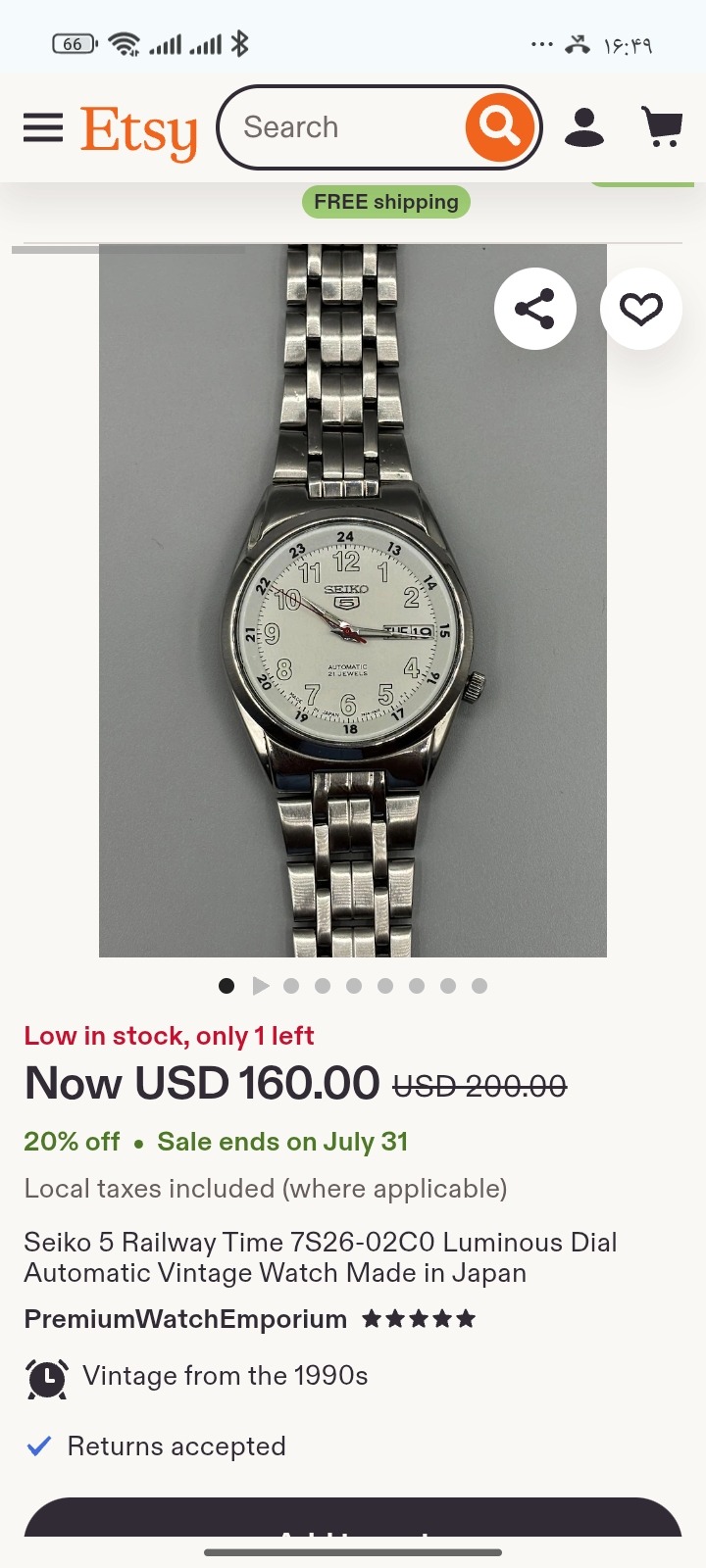View the five-star shop rating
The width and height of the screenshot is (706, 1568).
(x=419, y=1319)
